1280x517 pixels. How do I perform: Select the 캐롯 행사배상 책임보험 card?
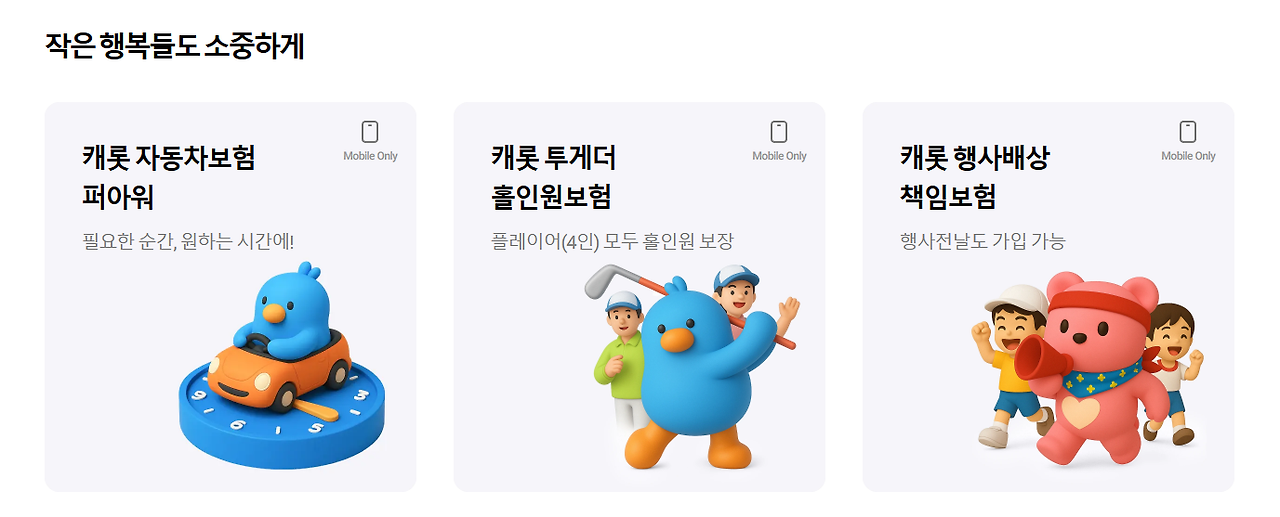click(x=1048, y=297)
